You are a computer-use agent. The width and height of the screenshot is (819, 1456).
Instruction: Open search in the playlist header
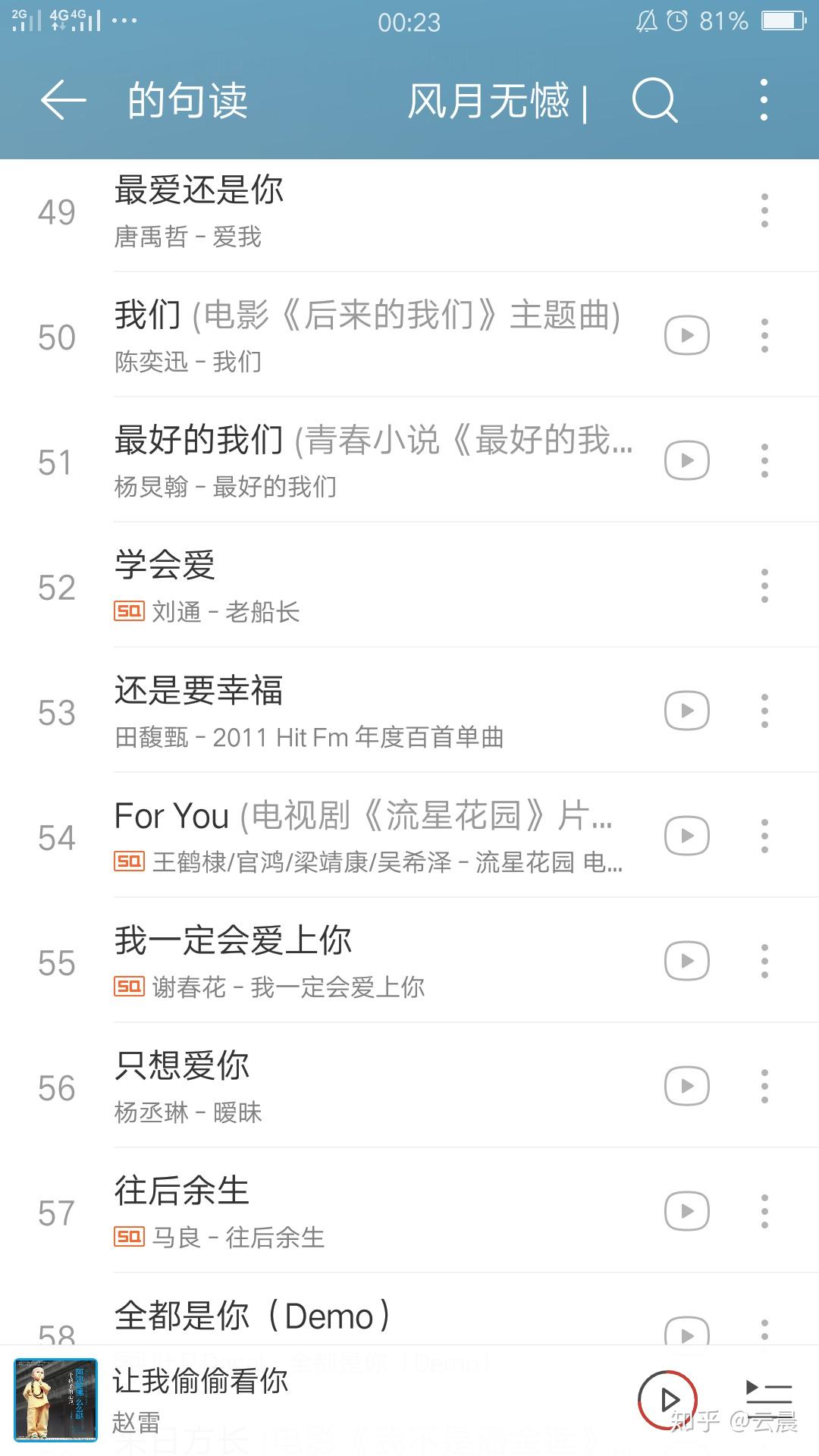(x=654, y=101)
